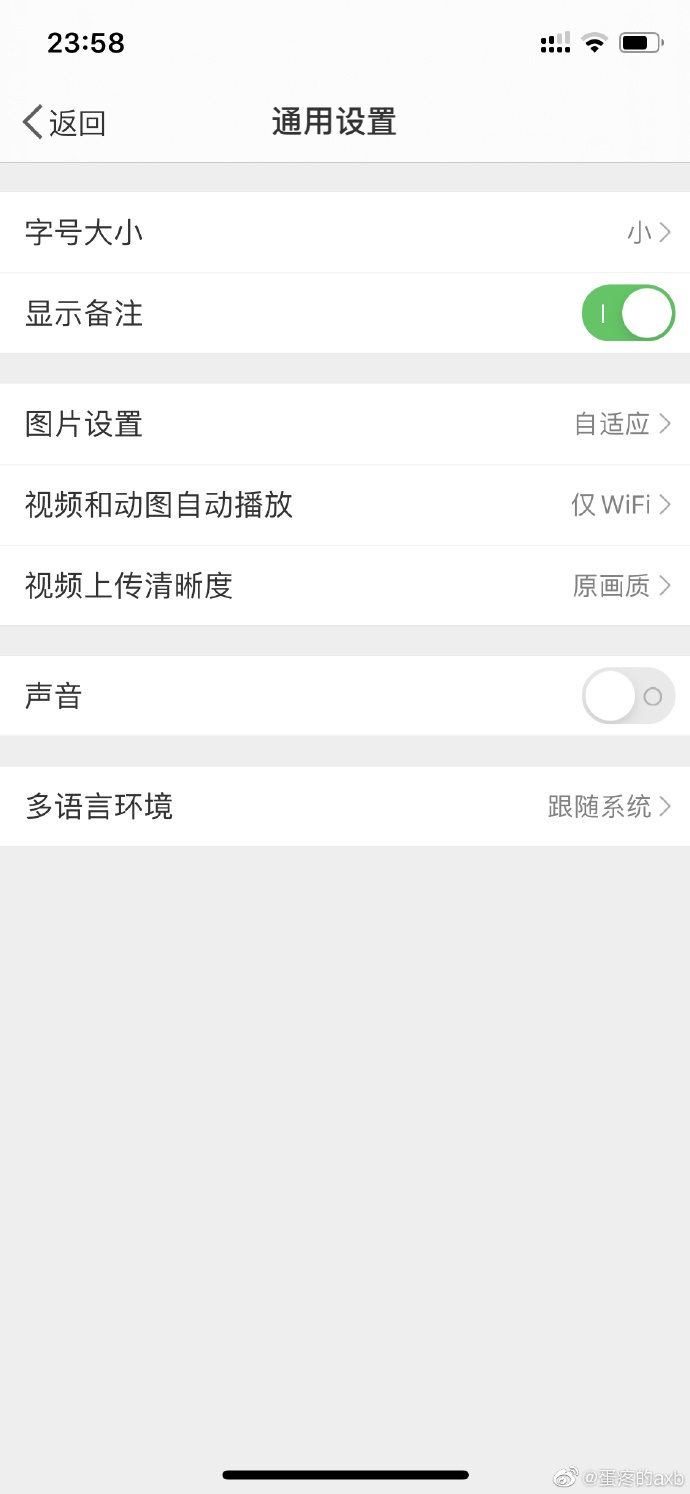Screen dimensions: 690x1494
Task: Go back using the 返回 button
Action: coord(65,123)
